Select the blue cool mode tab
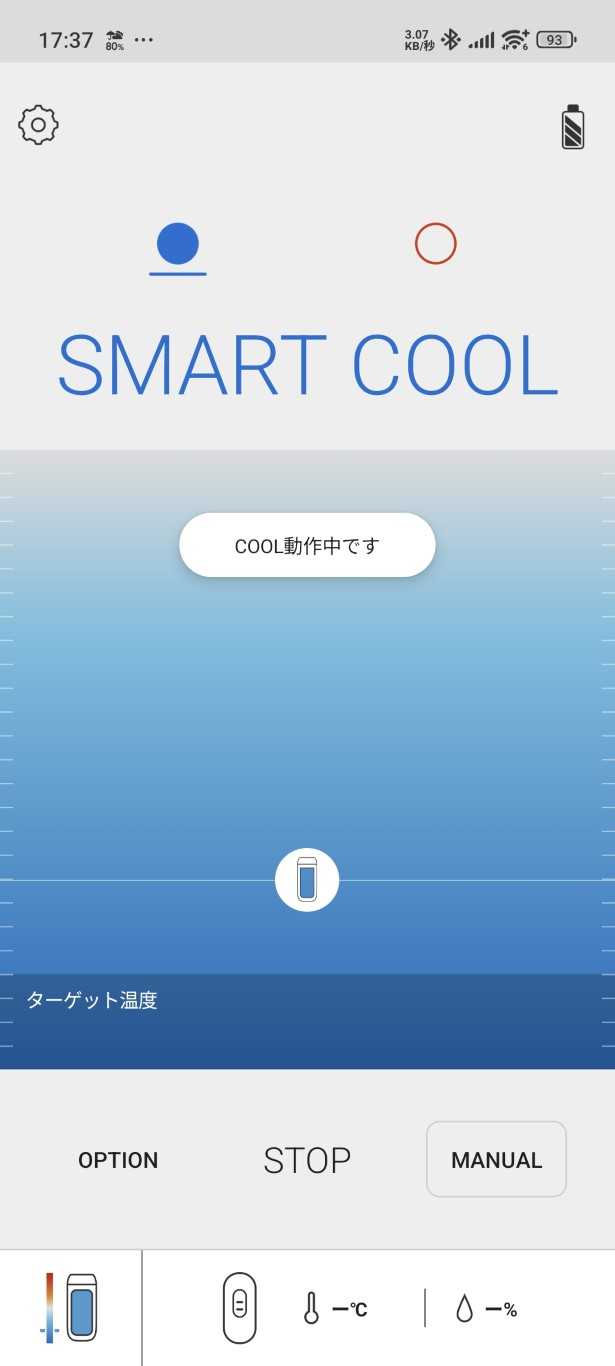 178,244
